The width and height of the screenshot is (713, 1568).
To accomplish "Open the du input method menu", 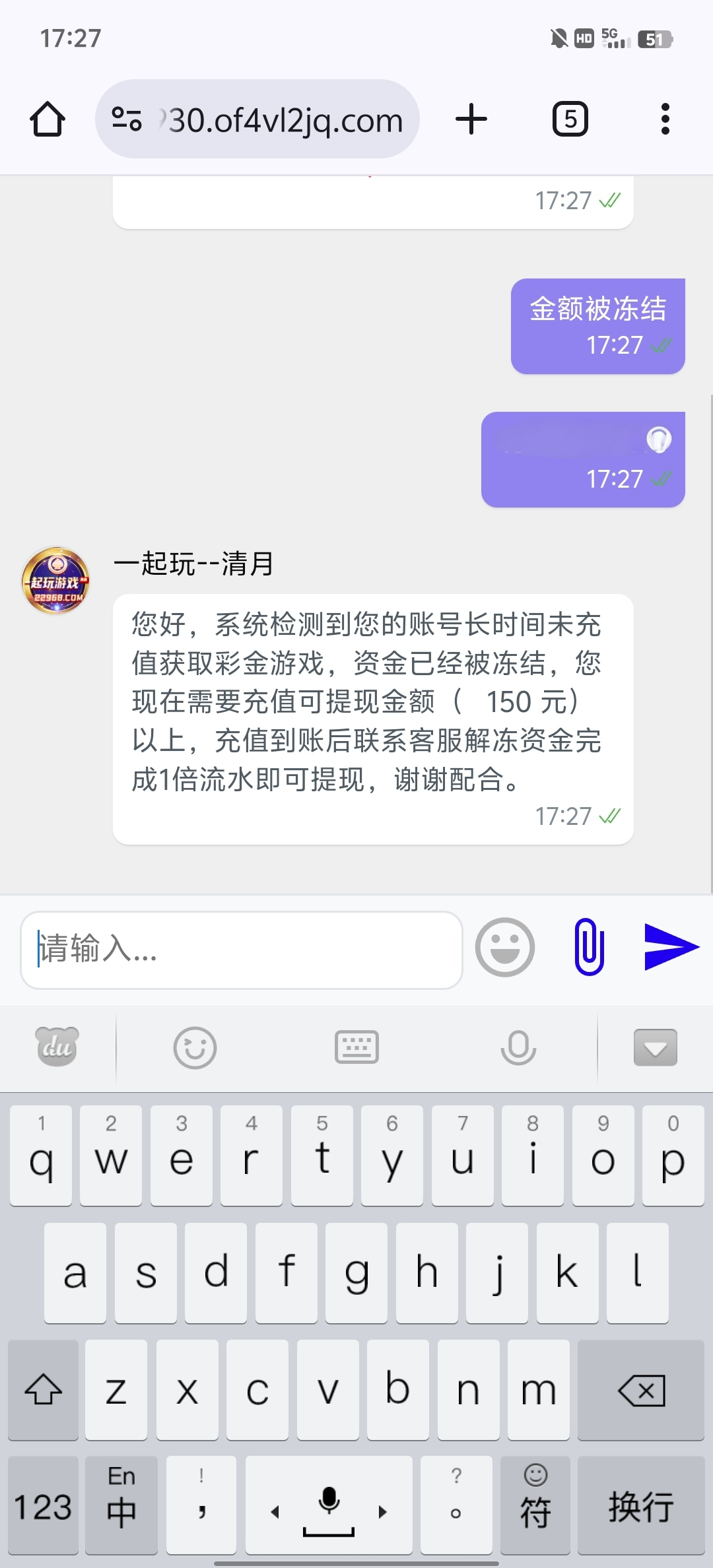I will click(x=57, y=1047).
